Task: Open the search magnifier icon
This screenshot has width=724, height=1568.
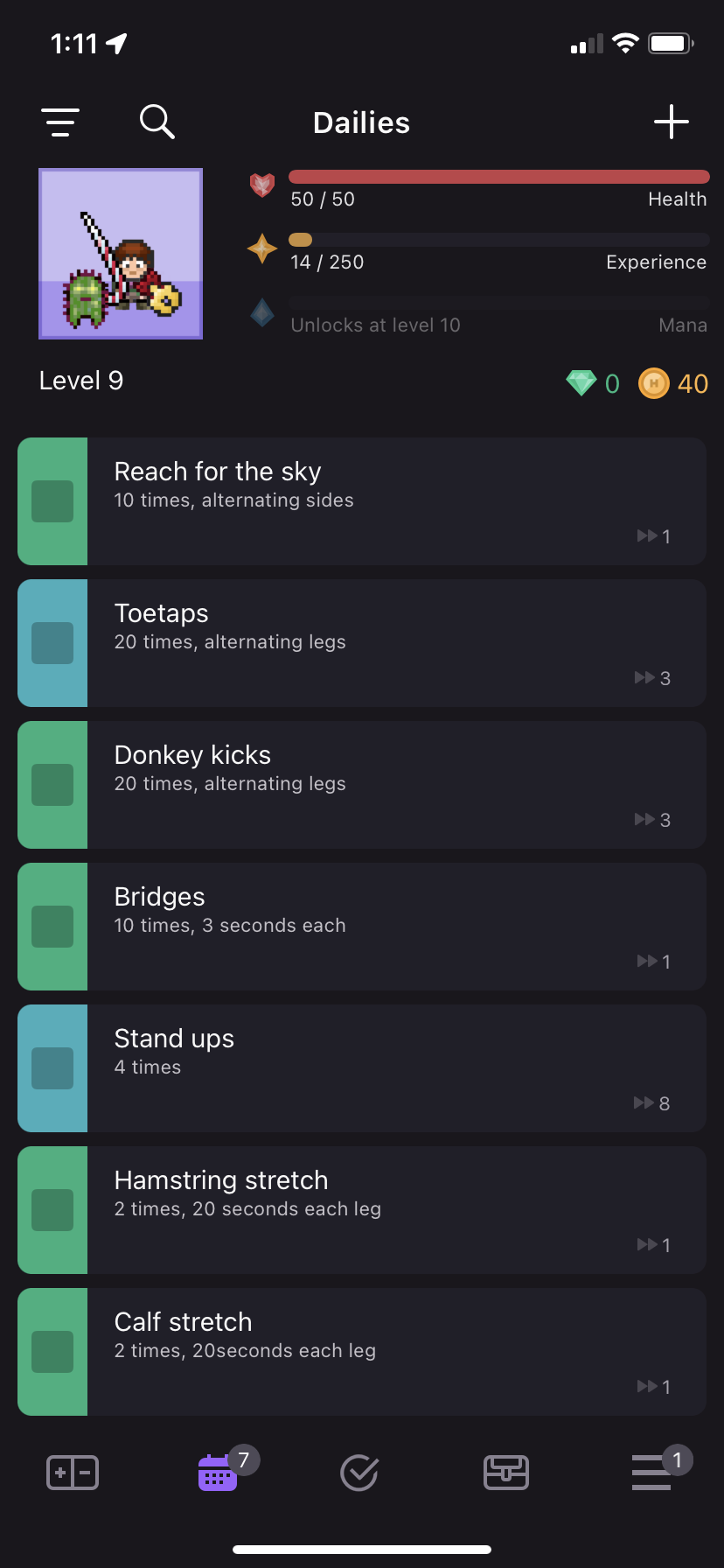Action: 157,122
